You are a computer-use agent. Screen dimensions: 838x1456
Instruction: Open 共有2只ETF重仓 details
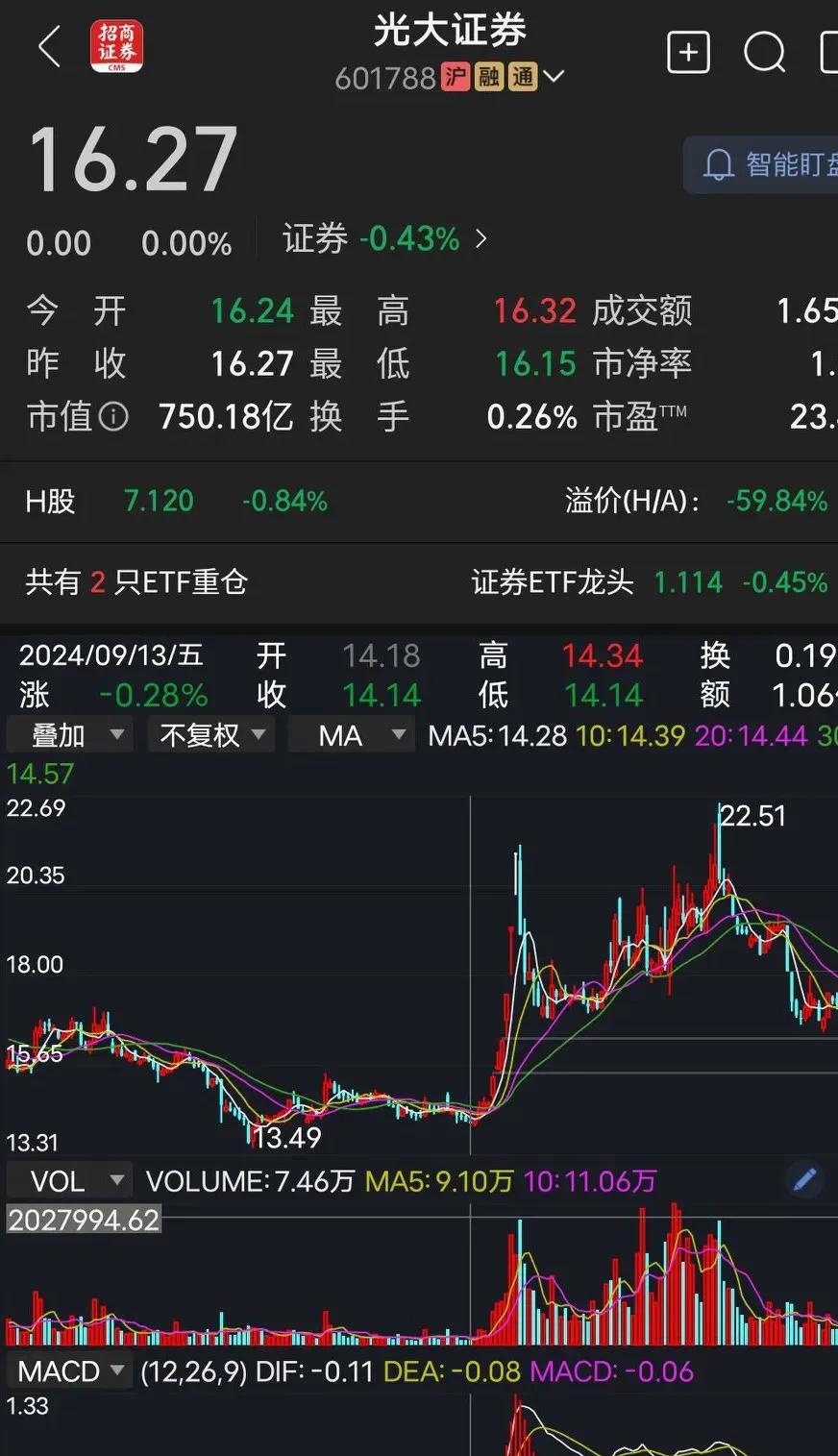tap(135, 582)
